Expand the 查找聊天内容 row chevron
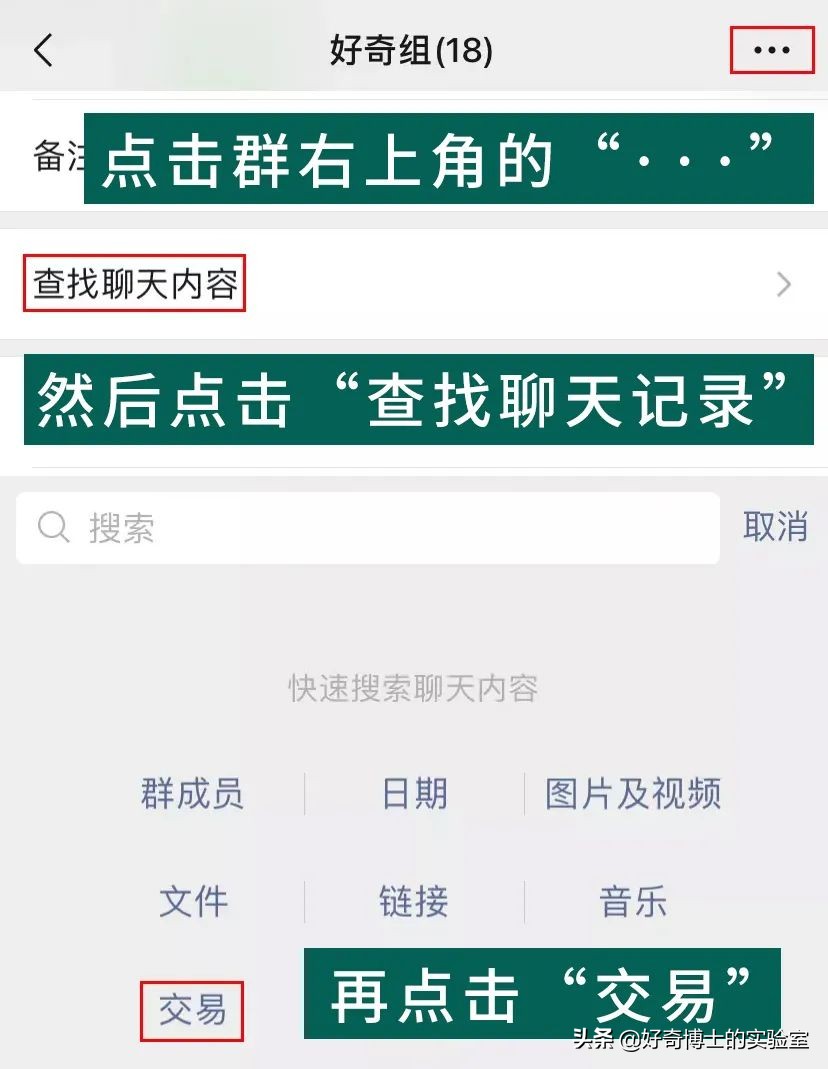 (784, 285)
